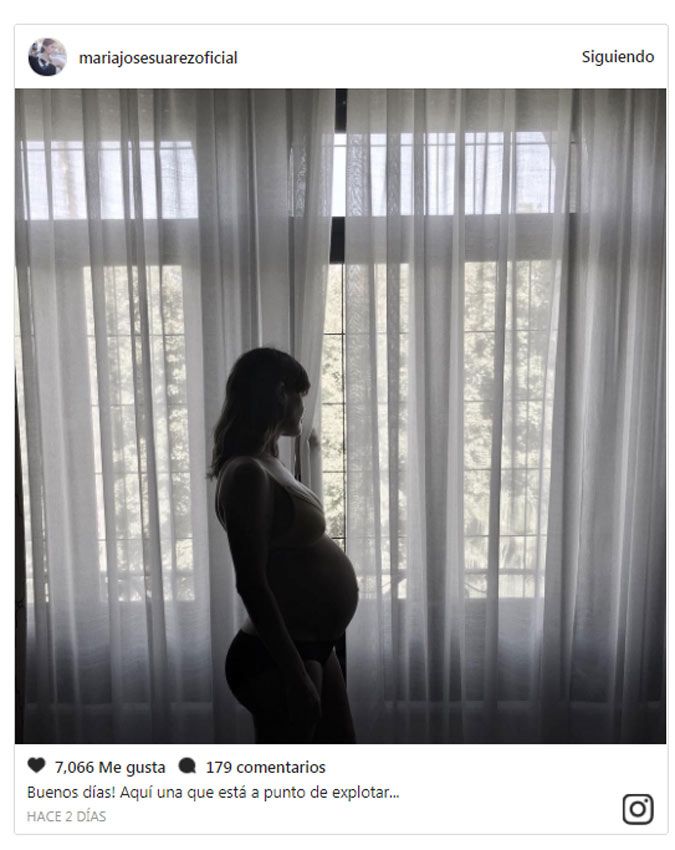Screen dimensions: 675x850
Task: Like the post via heart icon
Action: coord(37,766)
